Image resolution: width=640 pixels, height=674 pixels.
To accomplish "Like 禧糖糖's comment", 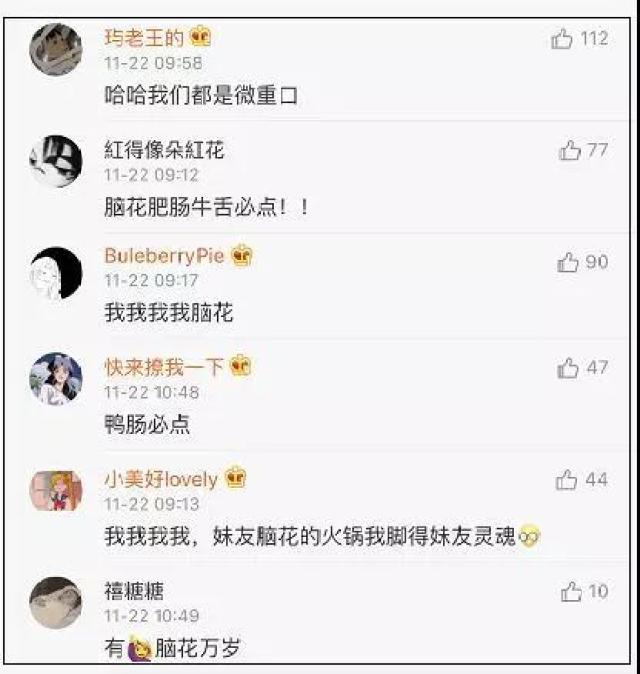I will (571, 592).
